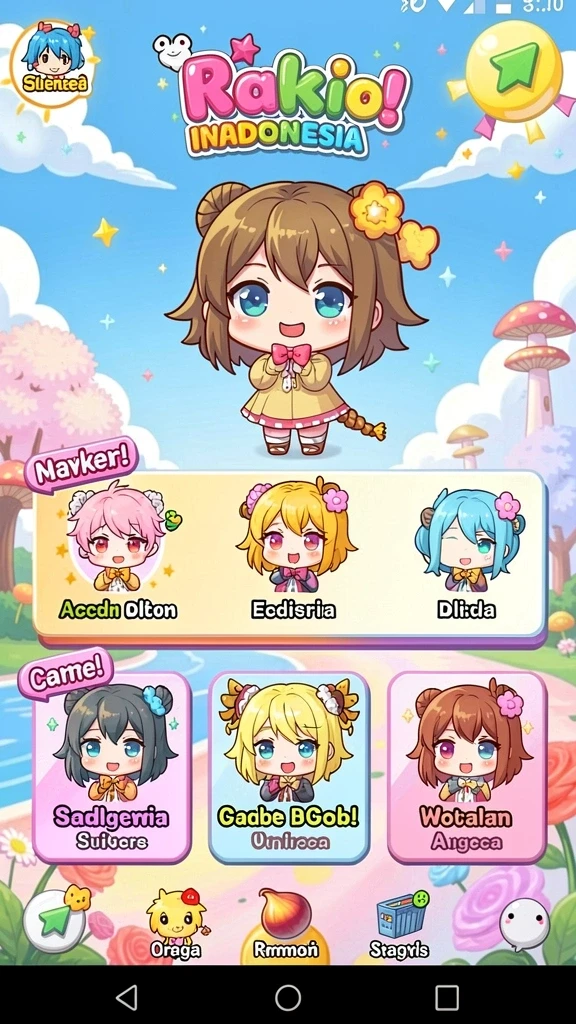Switch to the Oraga tab

tap(176, 924)
